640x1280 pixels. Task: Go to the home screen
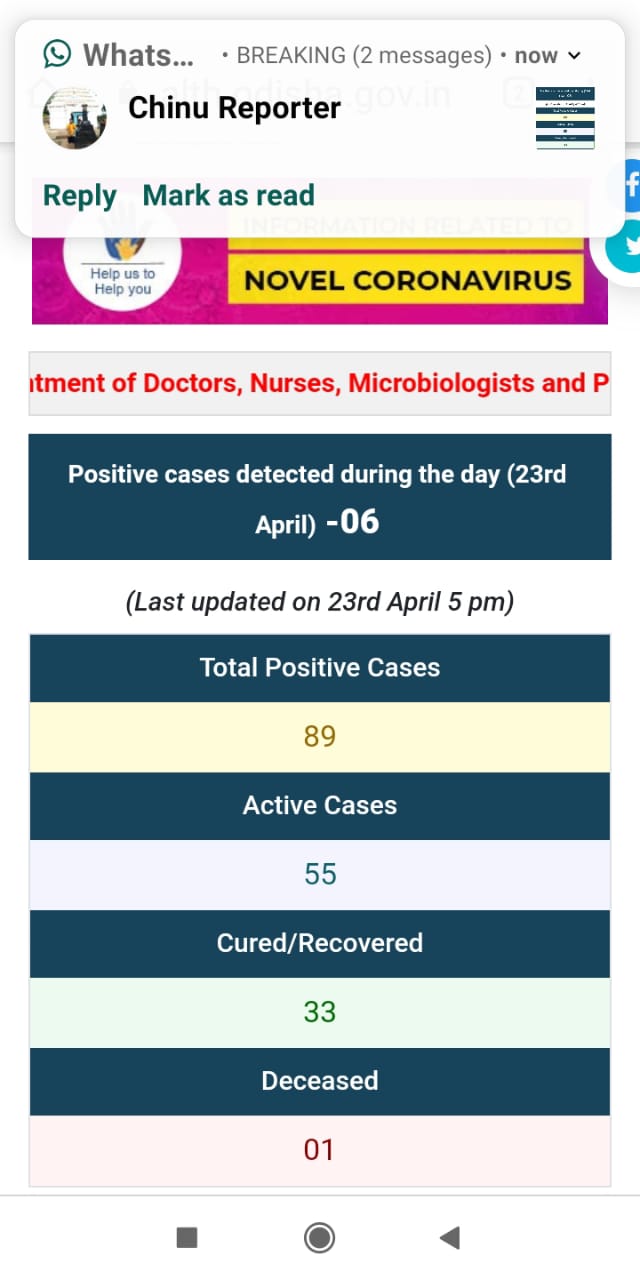click(319, 1238)
